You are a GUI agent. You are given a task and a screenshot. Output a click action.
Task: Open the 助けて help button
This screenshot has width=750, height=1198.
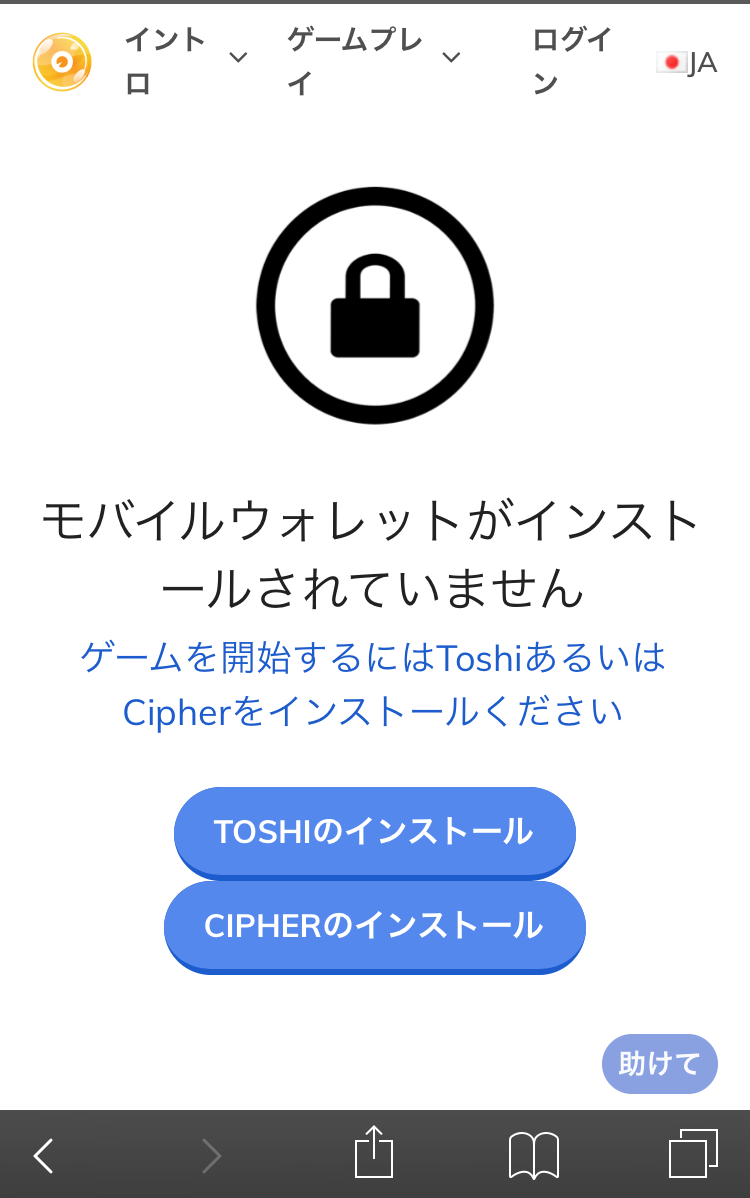(x=659, y=1063)
